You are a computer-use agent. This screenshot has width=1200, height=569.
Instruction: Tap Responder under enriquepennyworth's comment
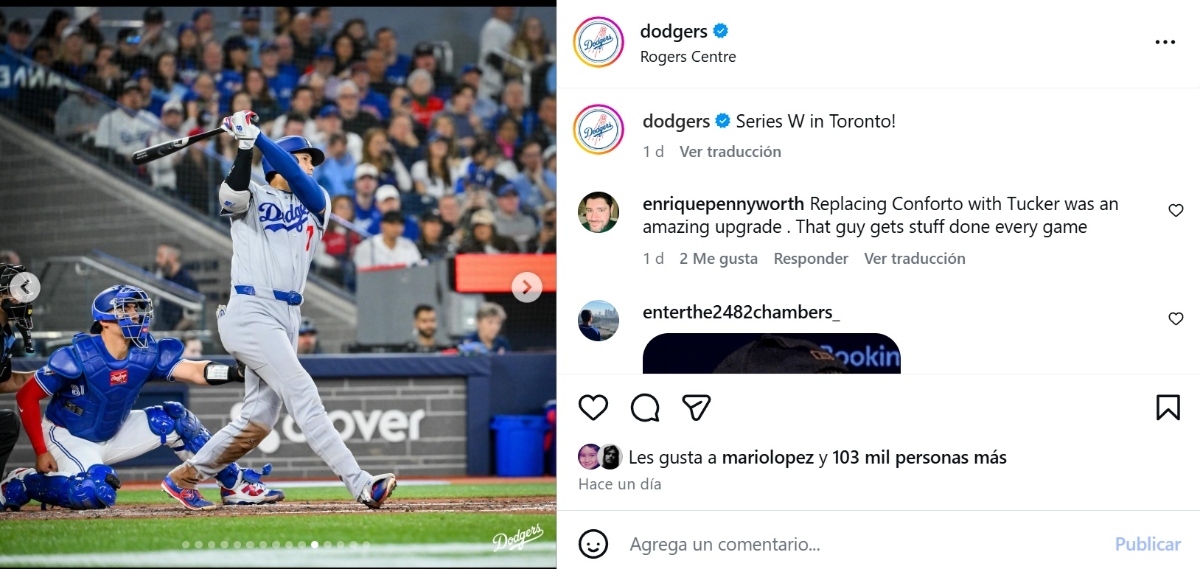(x=811, y=259)
